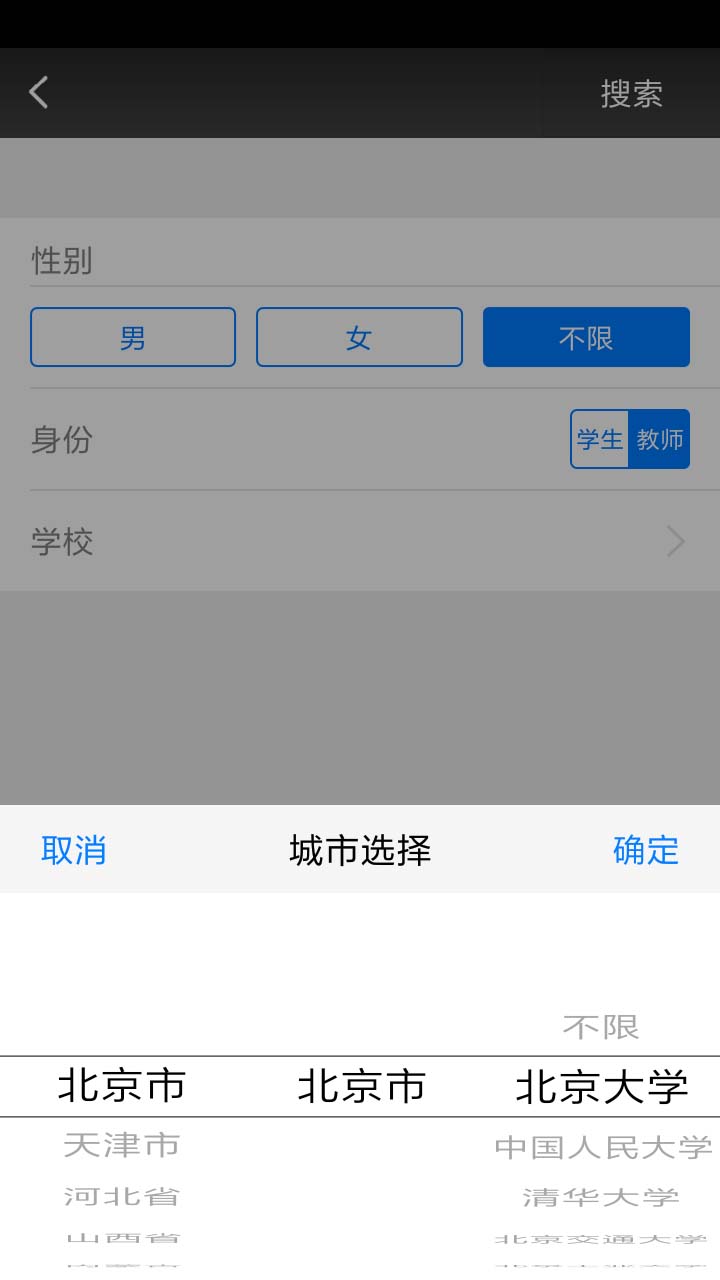Pick 天津市 in the province column
This screenshot has width=720, height=1280.
point(121,1145)
